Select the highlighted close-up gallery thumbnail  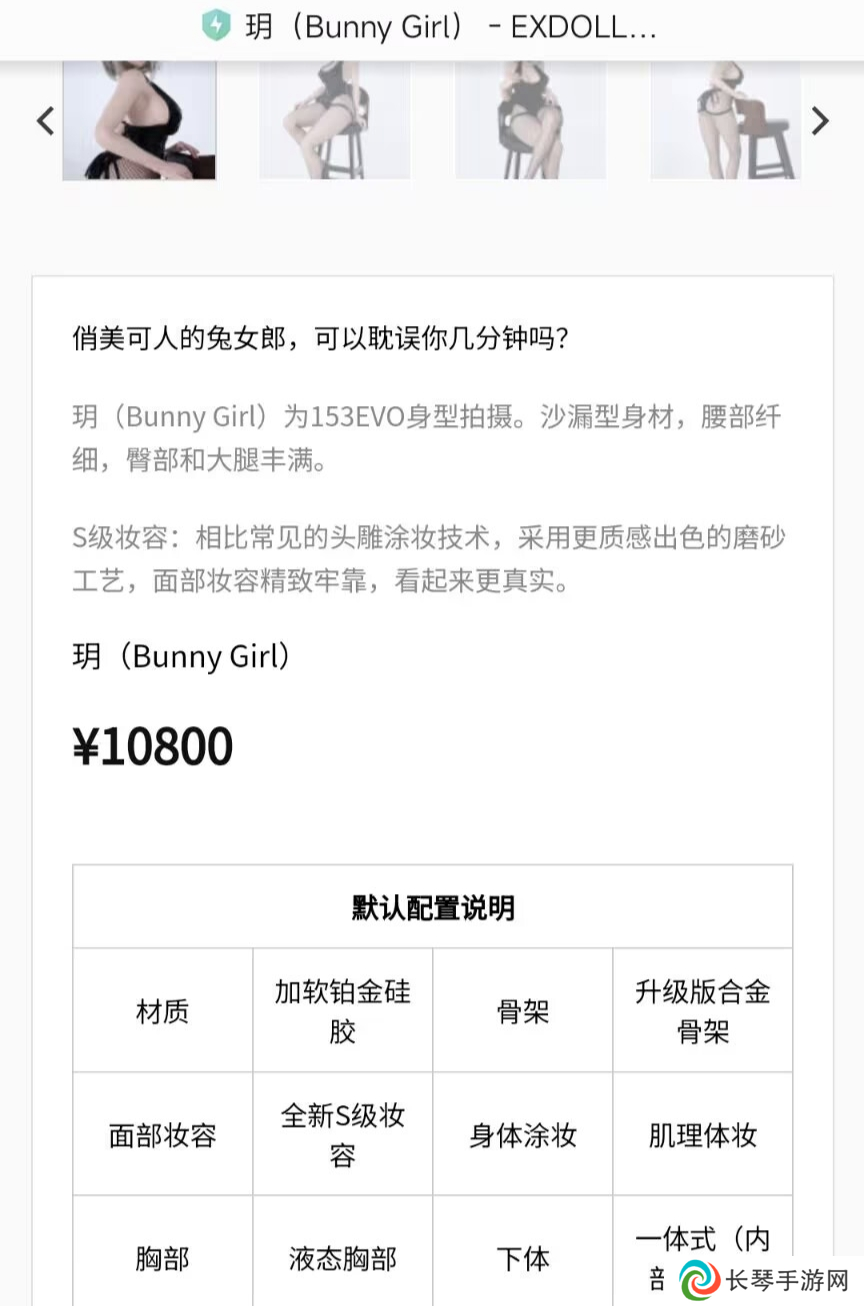139,120
